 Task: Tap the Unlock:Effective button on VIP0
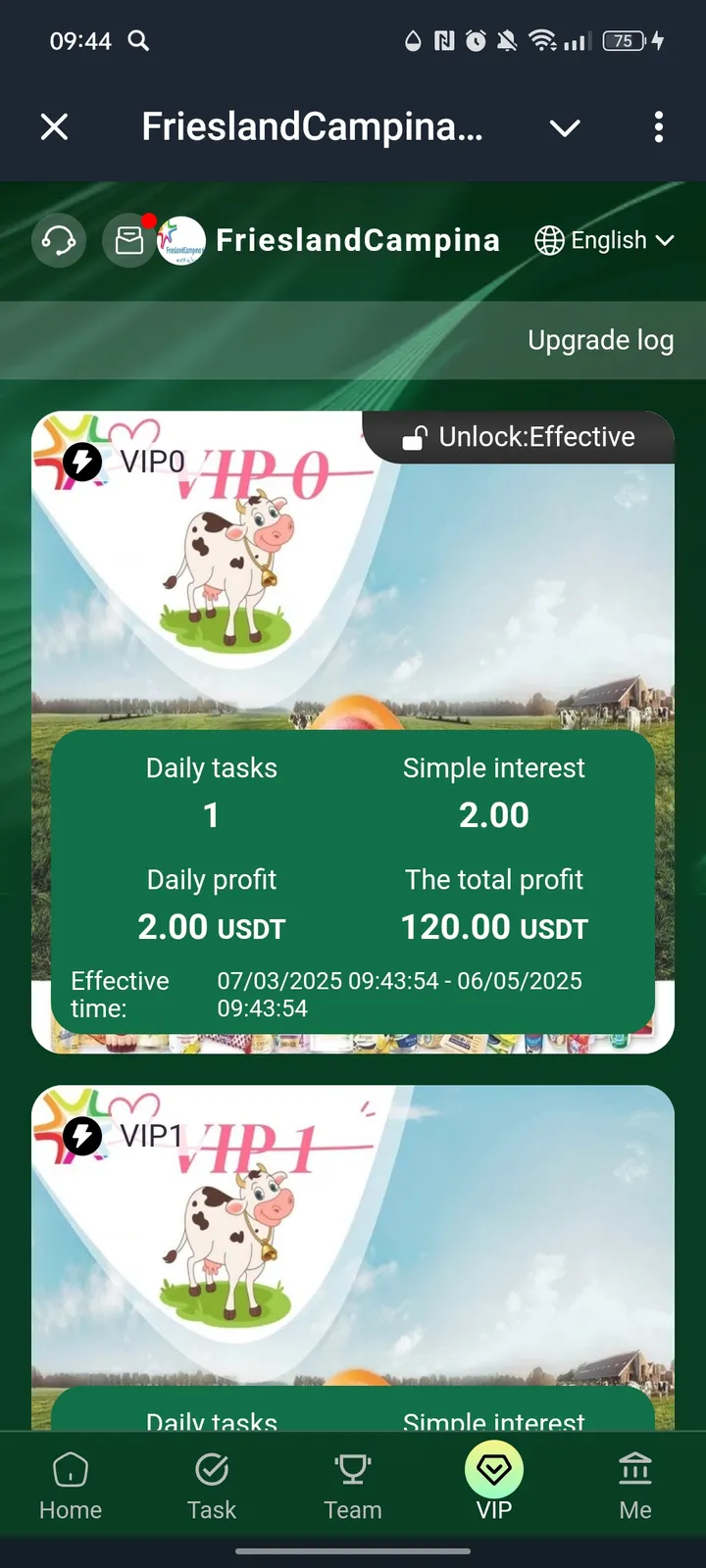pos(518,437)
